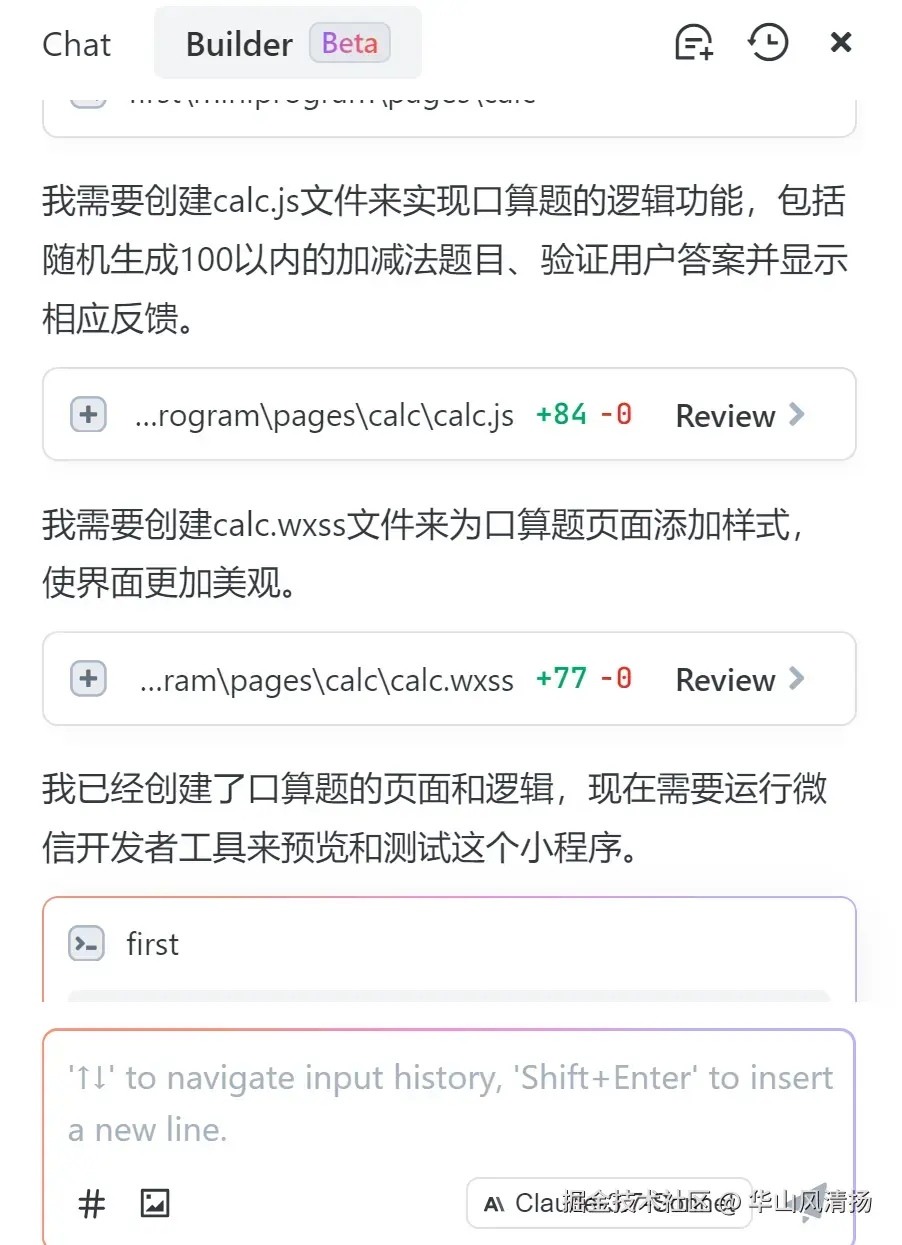Expand the calc.wxss file change

pos(88,679)
